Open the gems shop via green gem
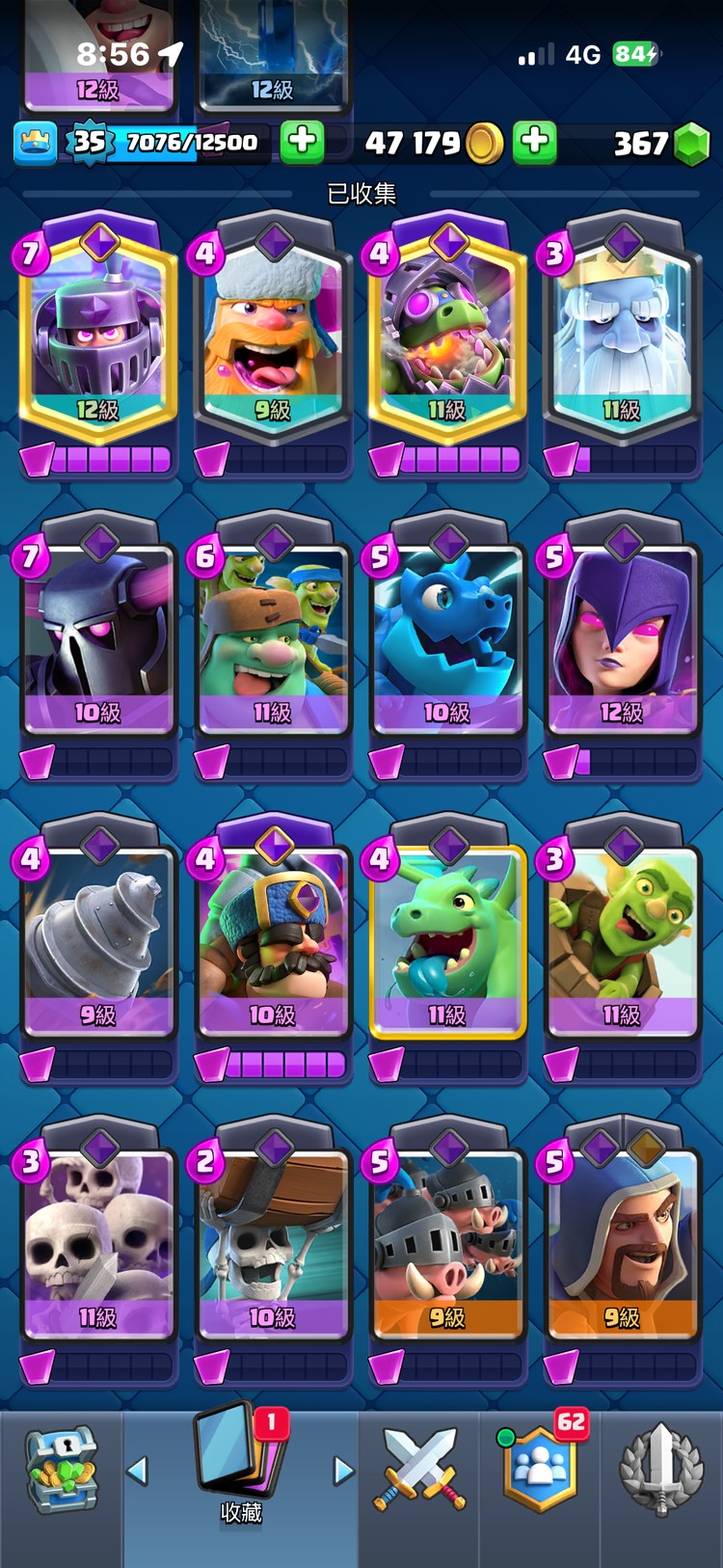The image size is (723, 1568). click(x=690, y=145)
